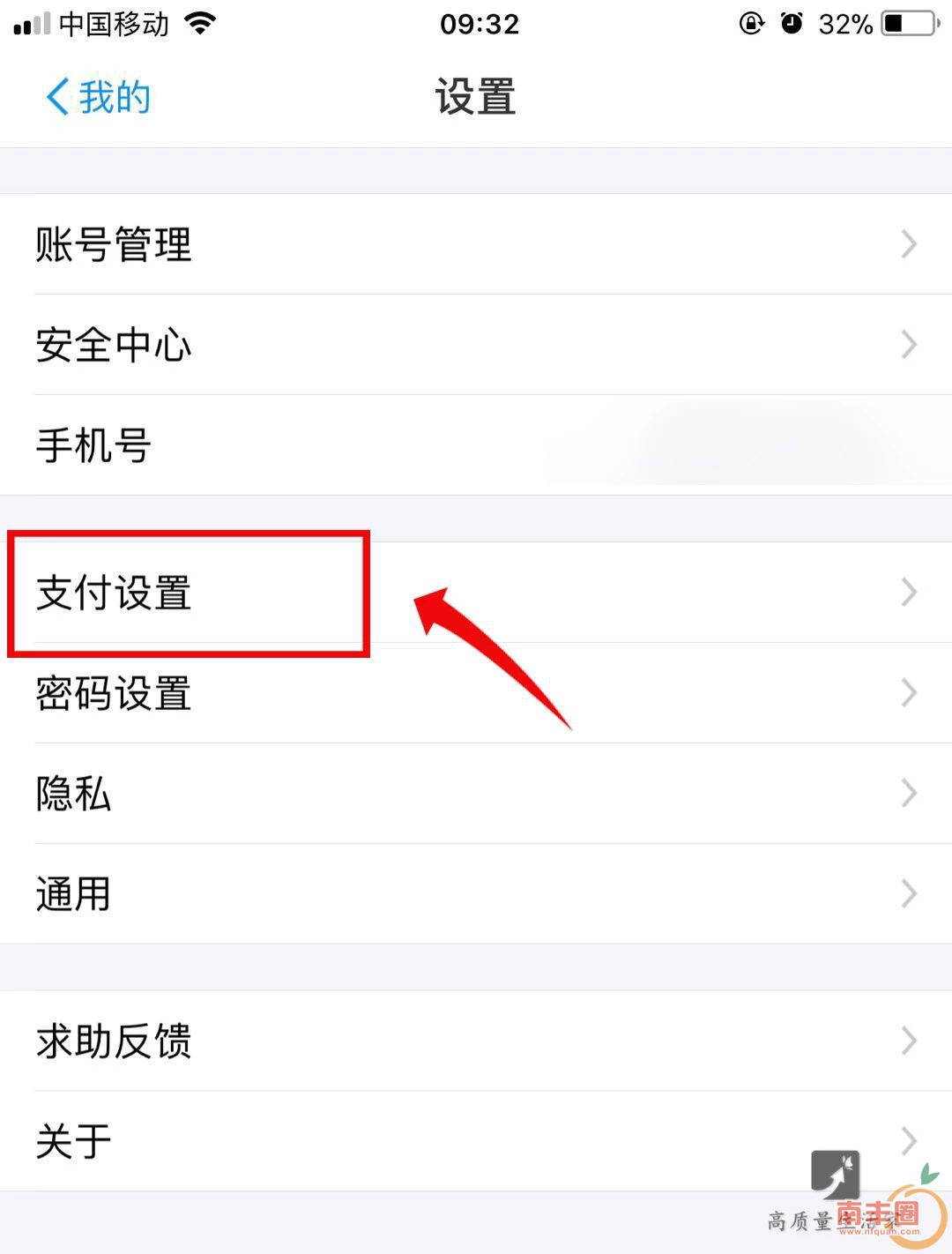Open 密码设置
The image size is (952, 1254).
click(115, 693)
